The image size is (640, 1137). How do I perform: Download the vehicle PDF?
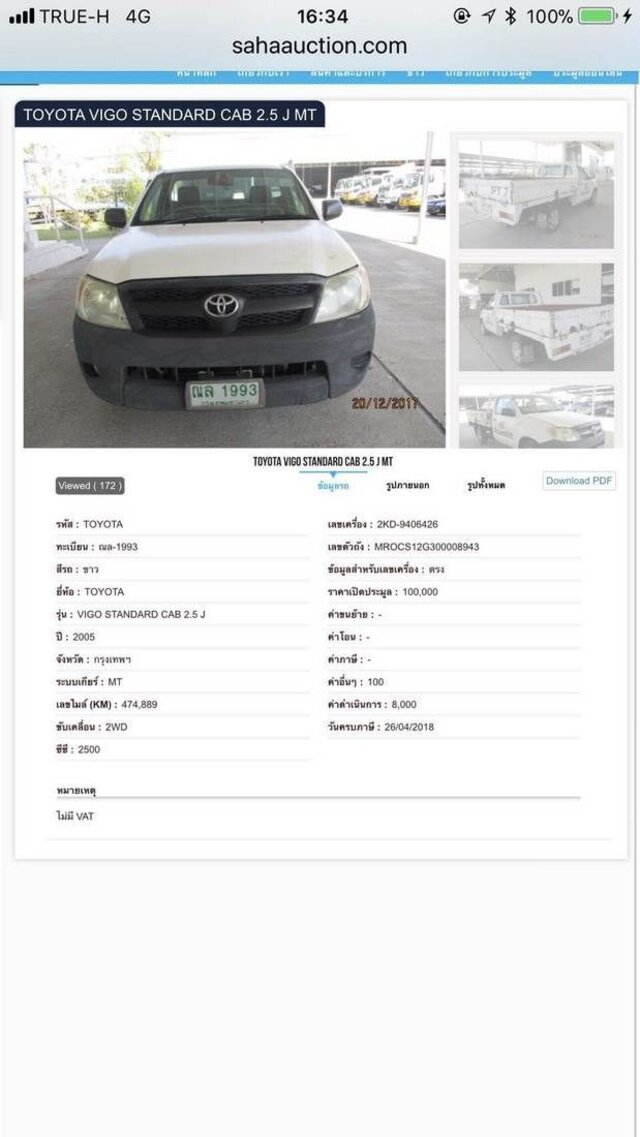(579, 481)
